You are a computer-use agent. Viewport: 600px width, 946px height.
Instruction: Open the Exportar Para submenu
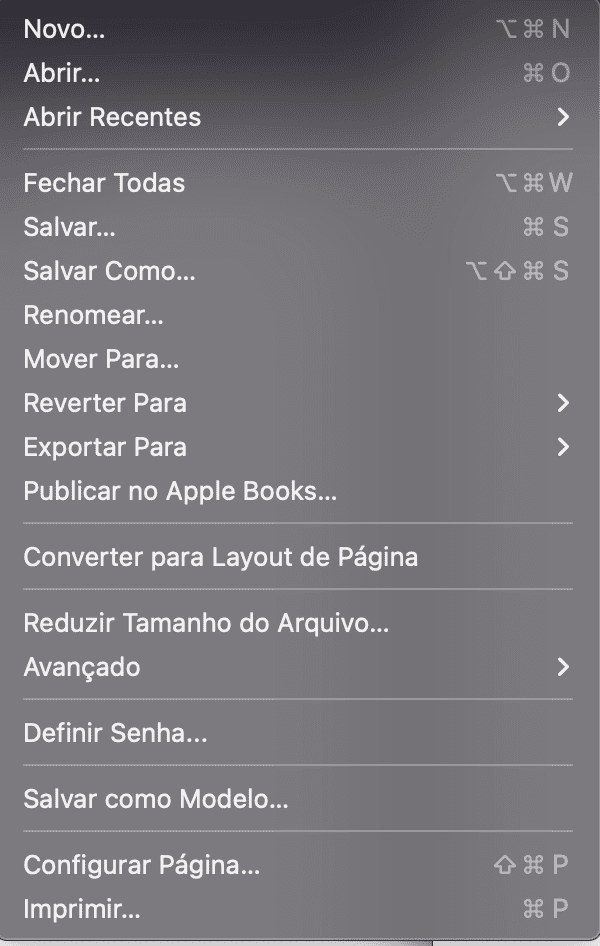click(105, 447)
